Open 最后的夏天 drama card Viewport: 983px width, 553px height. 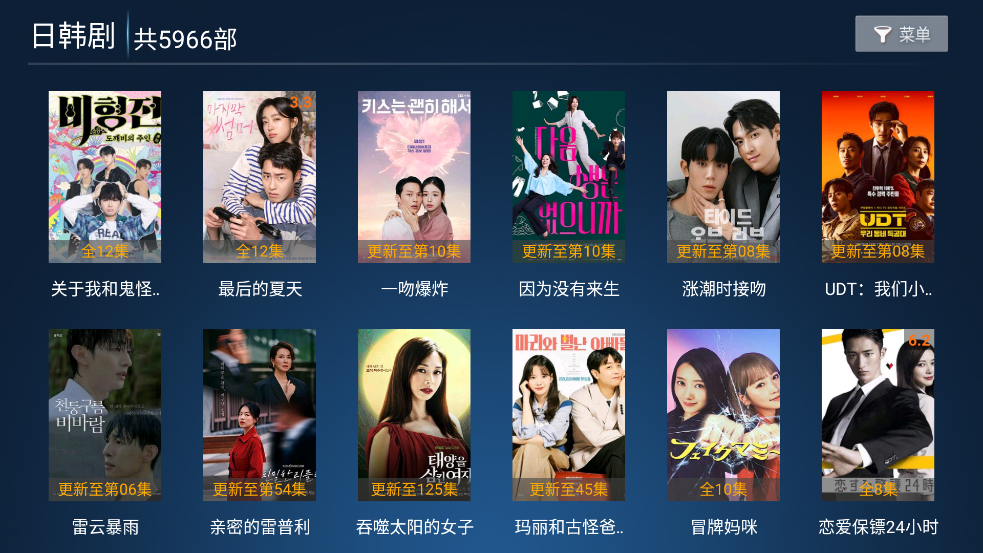coord(259,178)
